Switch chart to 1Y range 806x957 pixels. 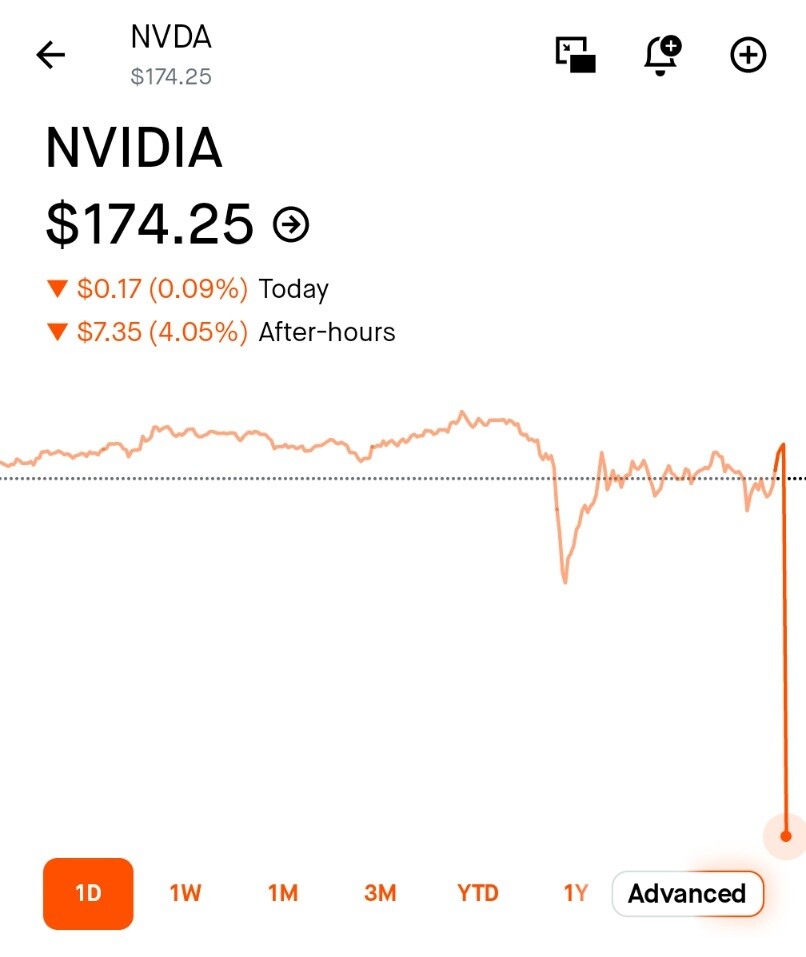(575, 894)
